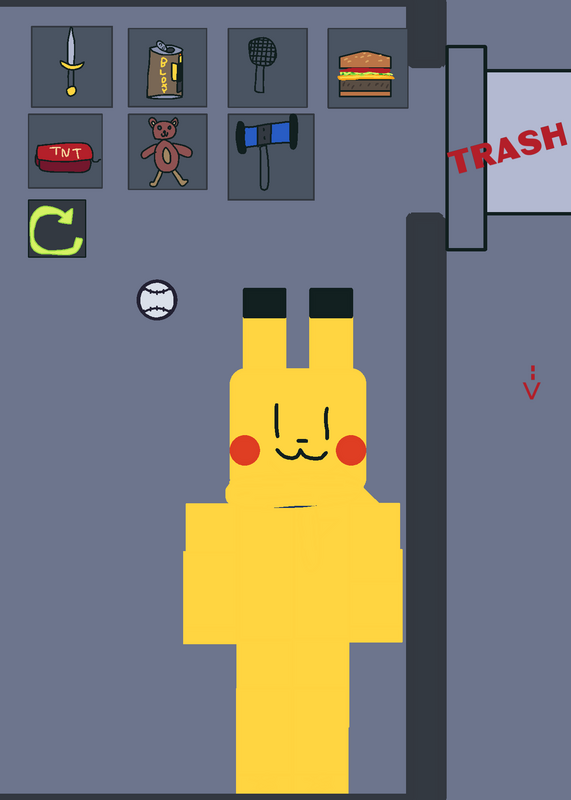Select the burger food item

[x=368, y=68]
